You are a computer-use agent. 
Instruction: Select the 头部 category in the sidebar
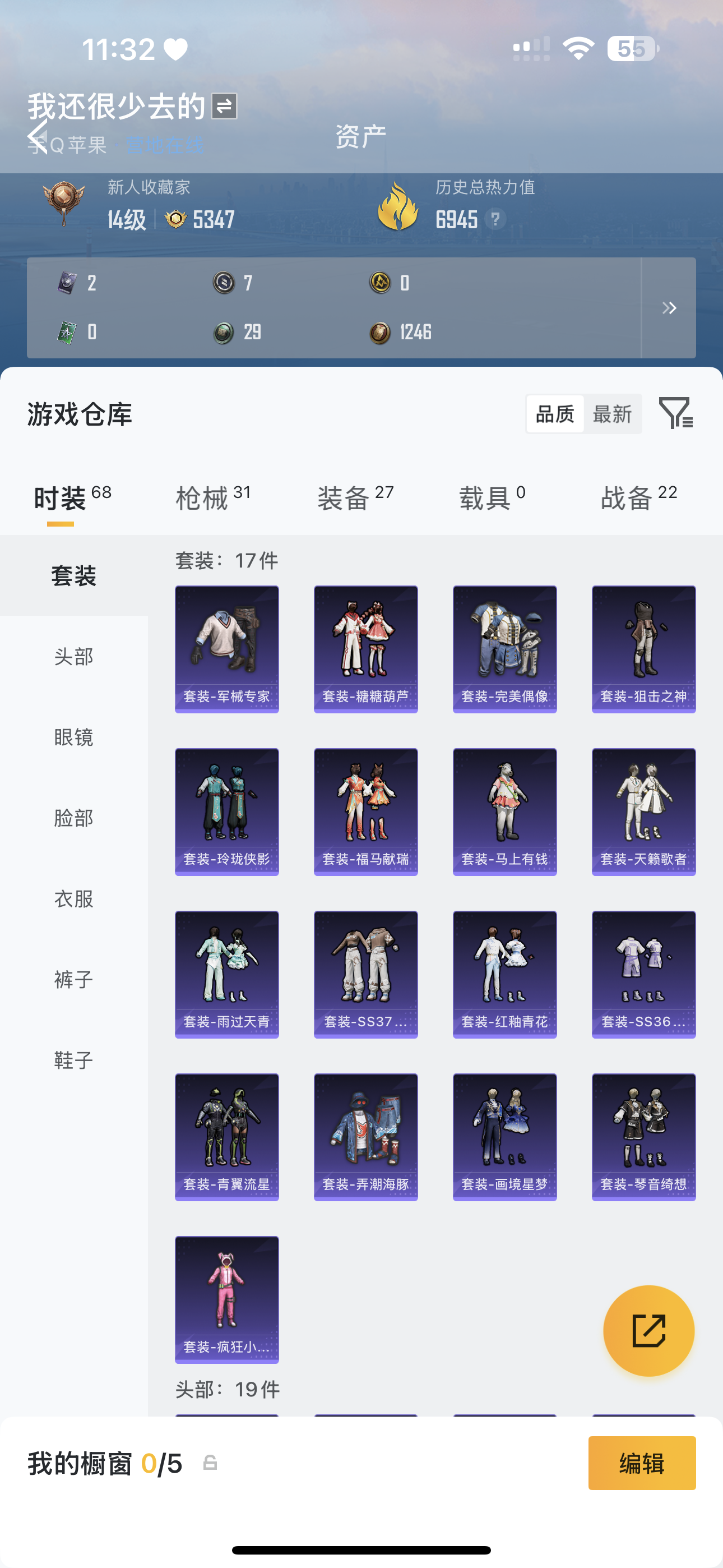coord(73,657)
